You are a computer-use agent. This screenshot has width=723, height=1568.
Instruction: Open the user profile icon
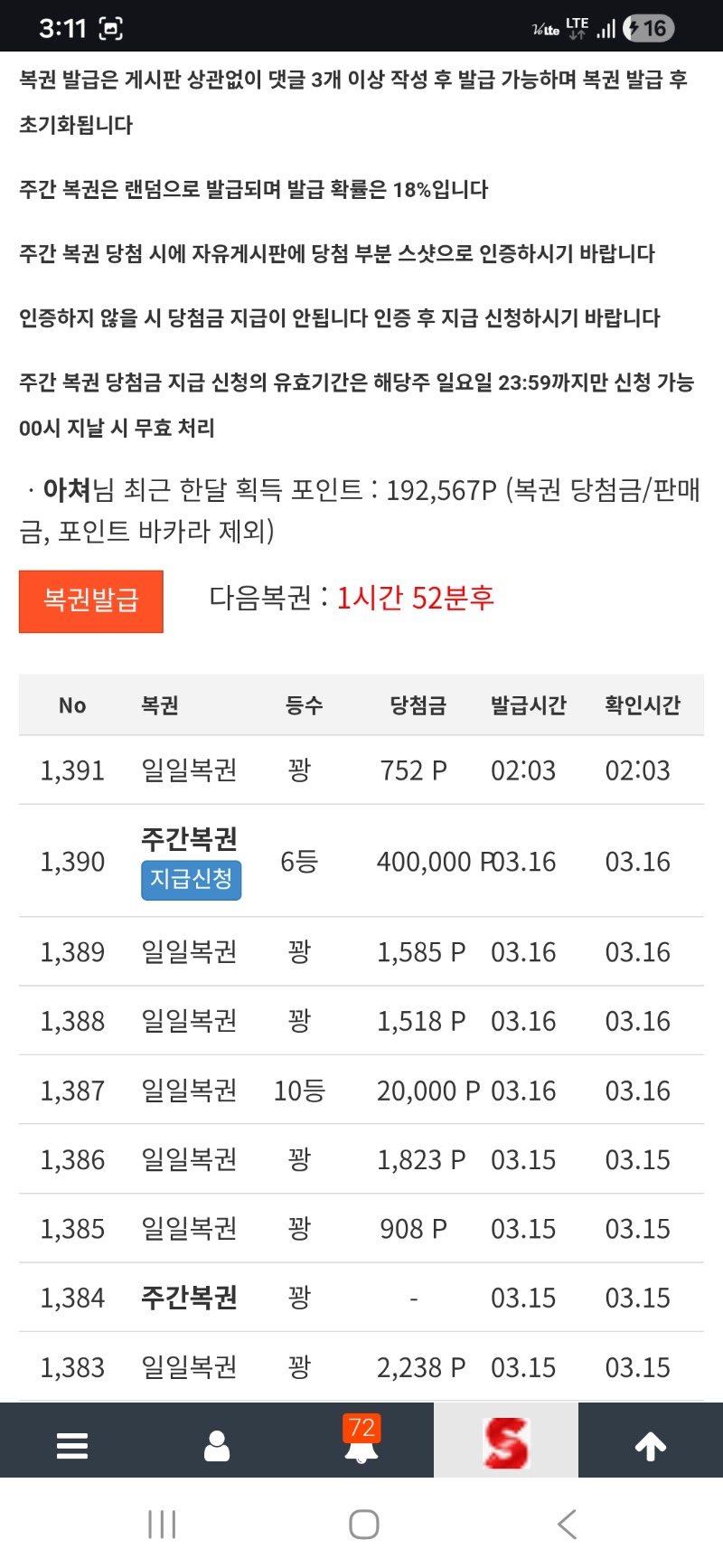pyautogui.click(x=217, y=1445)
